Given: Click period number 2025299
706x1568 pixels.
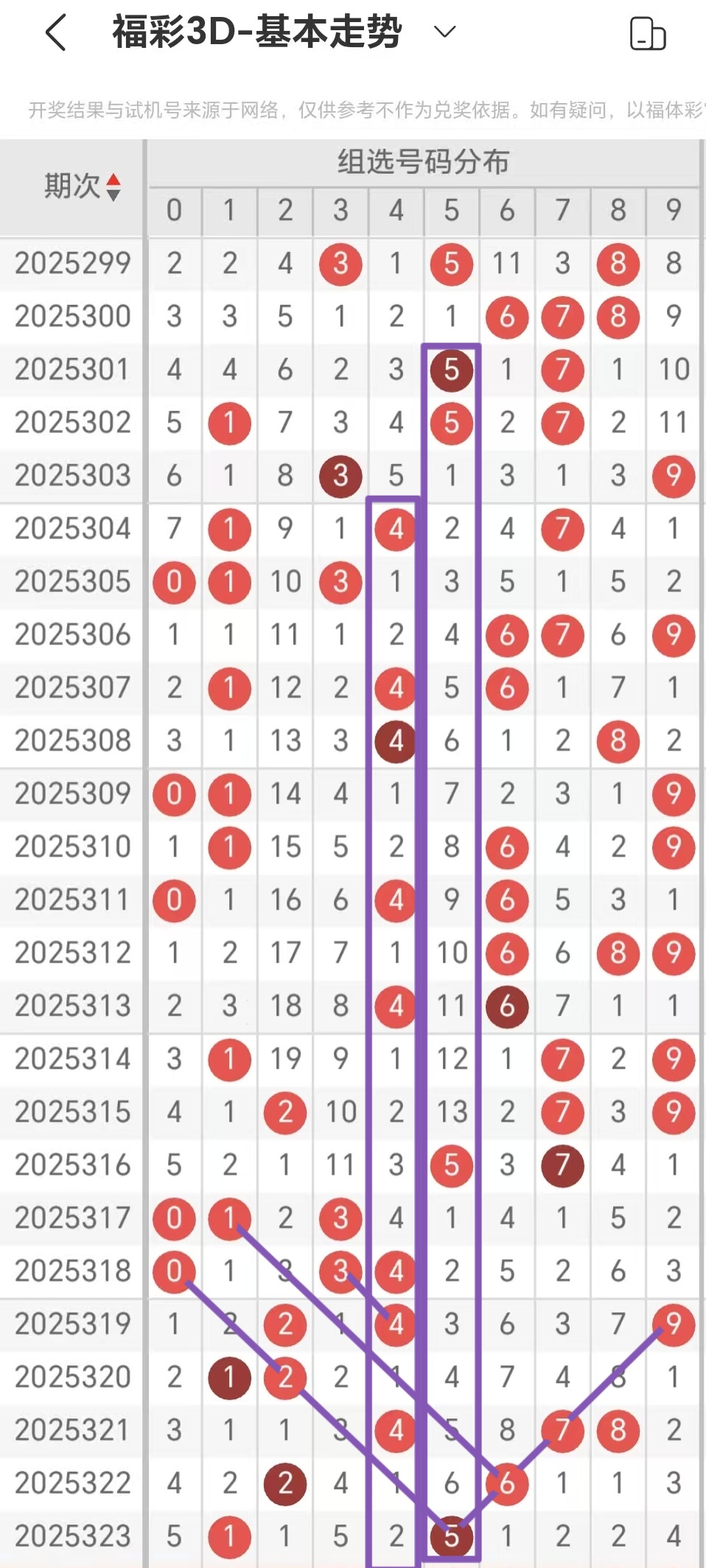Looking at the screenshot, I should click(x=71, y=263).
